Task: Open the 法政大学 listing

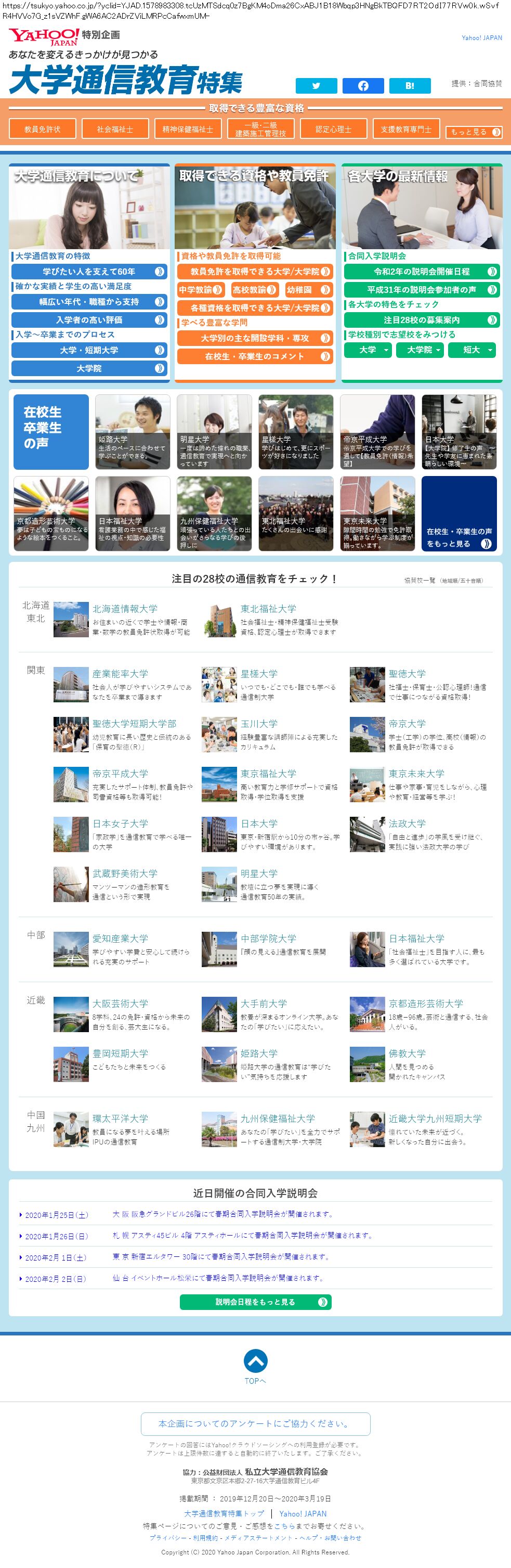Action: click(407, 824)
